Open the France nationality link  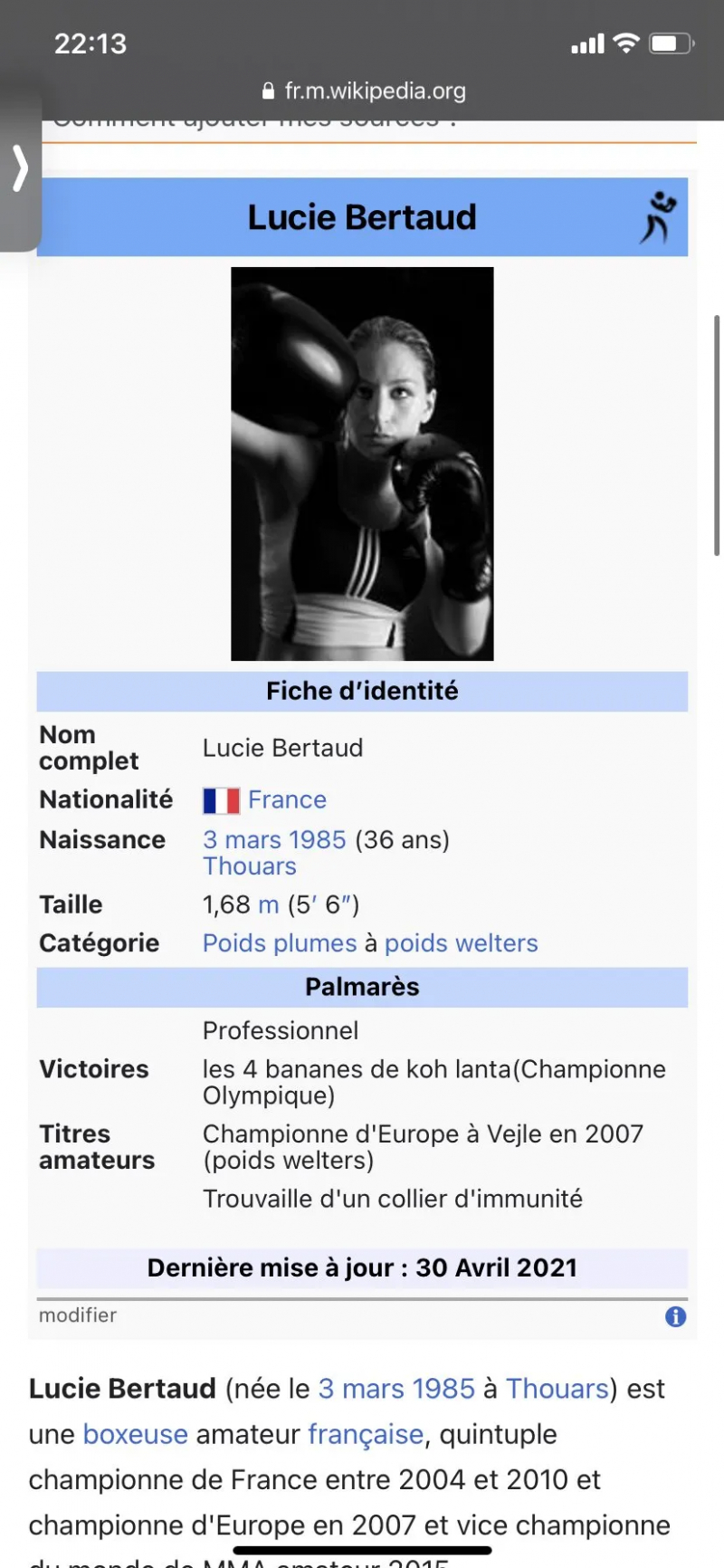point(287,800)
